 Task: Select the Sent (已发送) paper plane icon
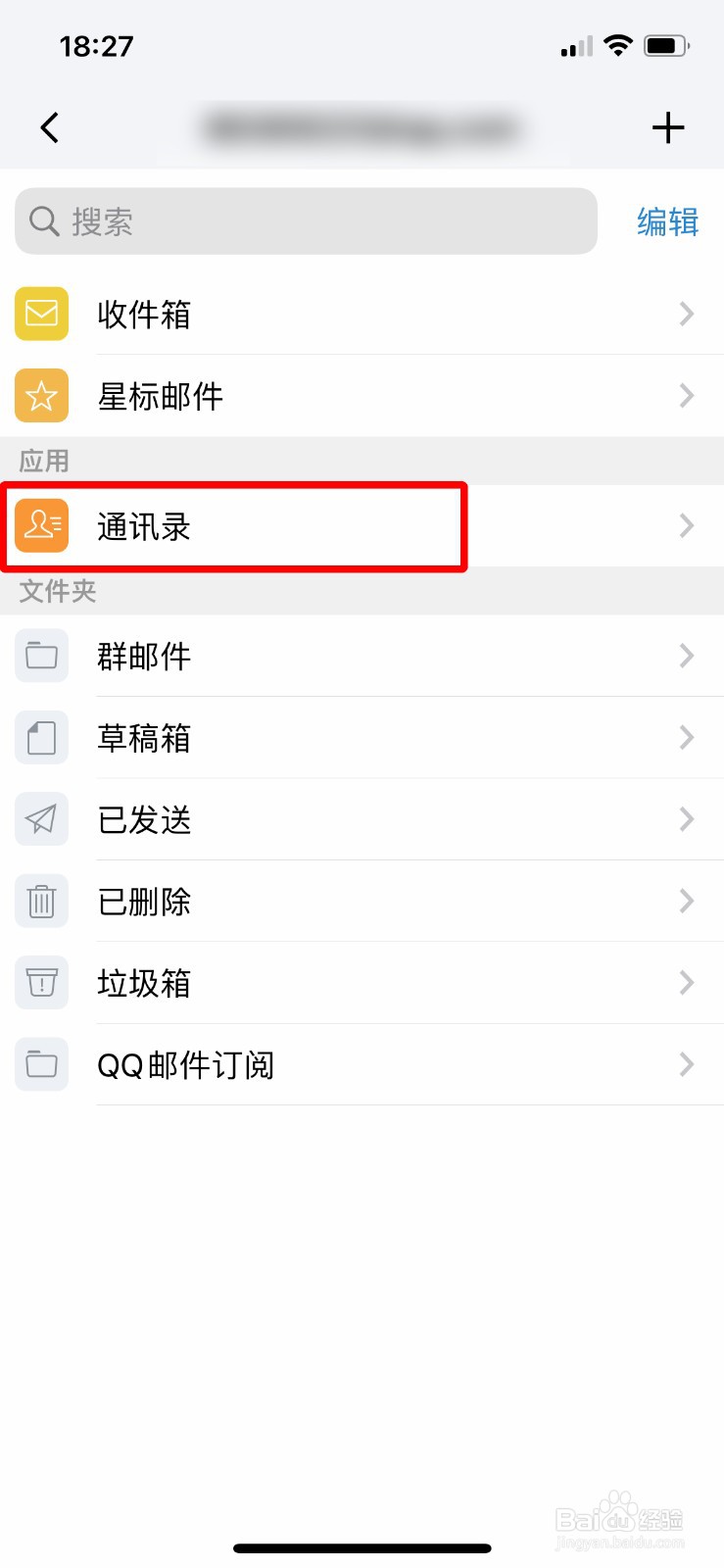[x=40, y=819]
